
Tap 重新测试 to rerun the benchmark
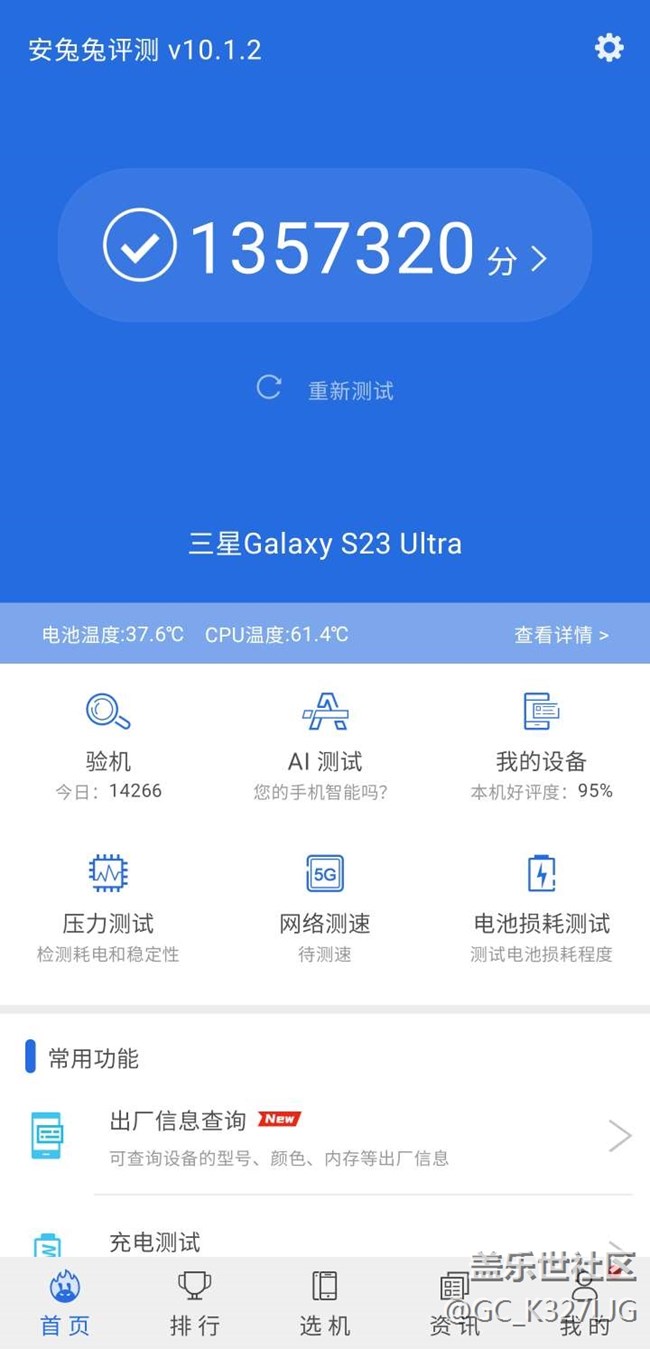click(325, 390)
